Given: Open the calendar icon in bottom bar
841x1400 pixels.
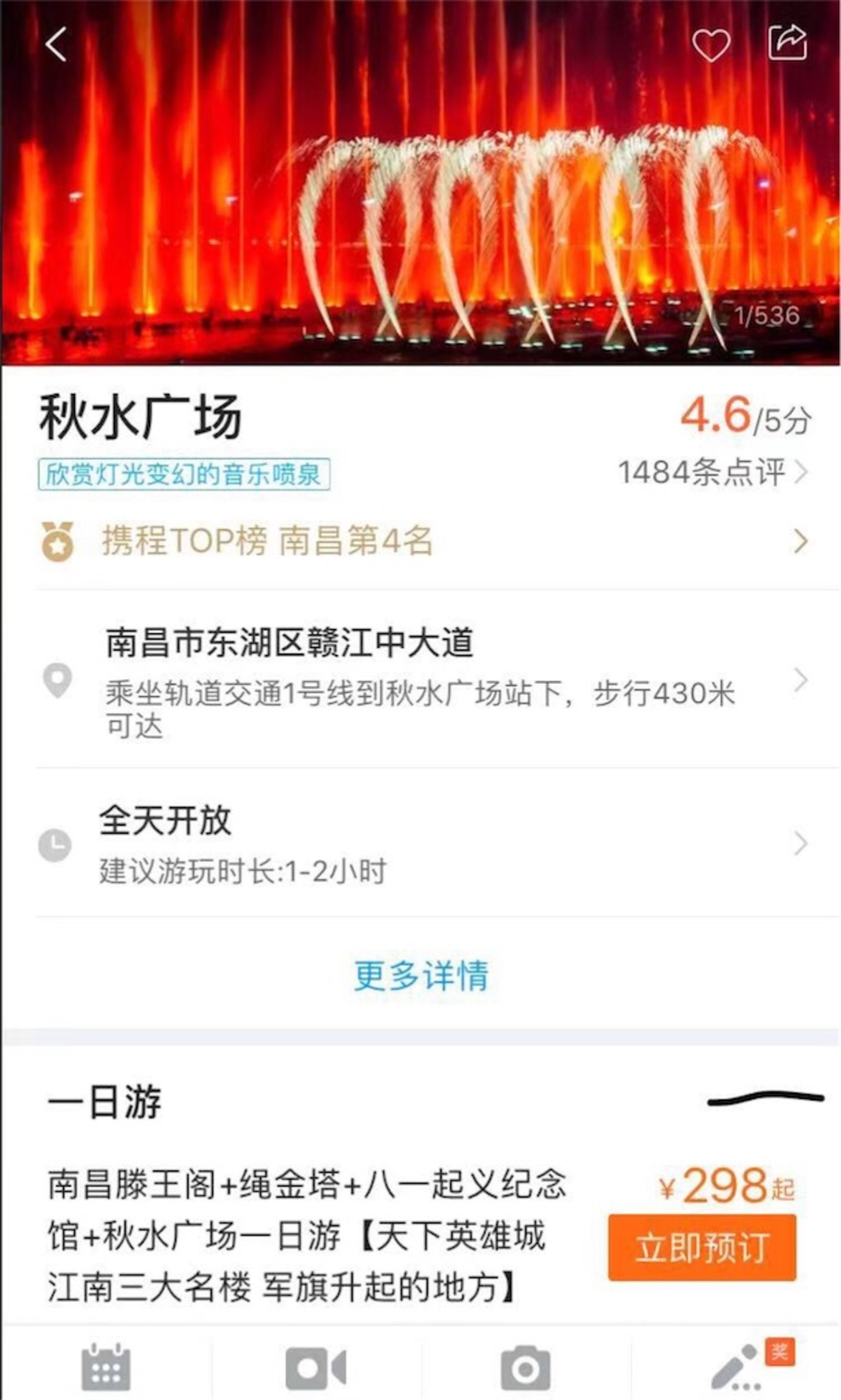Looking at the screenshot, I should pyautogui.click(x=106, y=1367).
